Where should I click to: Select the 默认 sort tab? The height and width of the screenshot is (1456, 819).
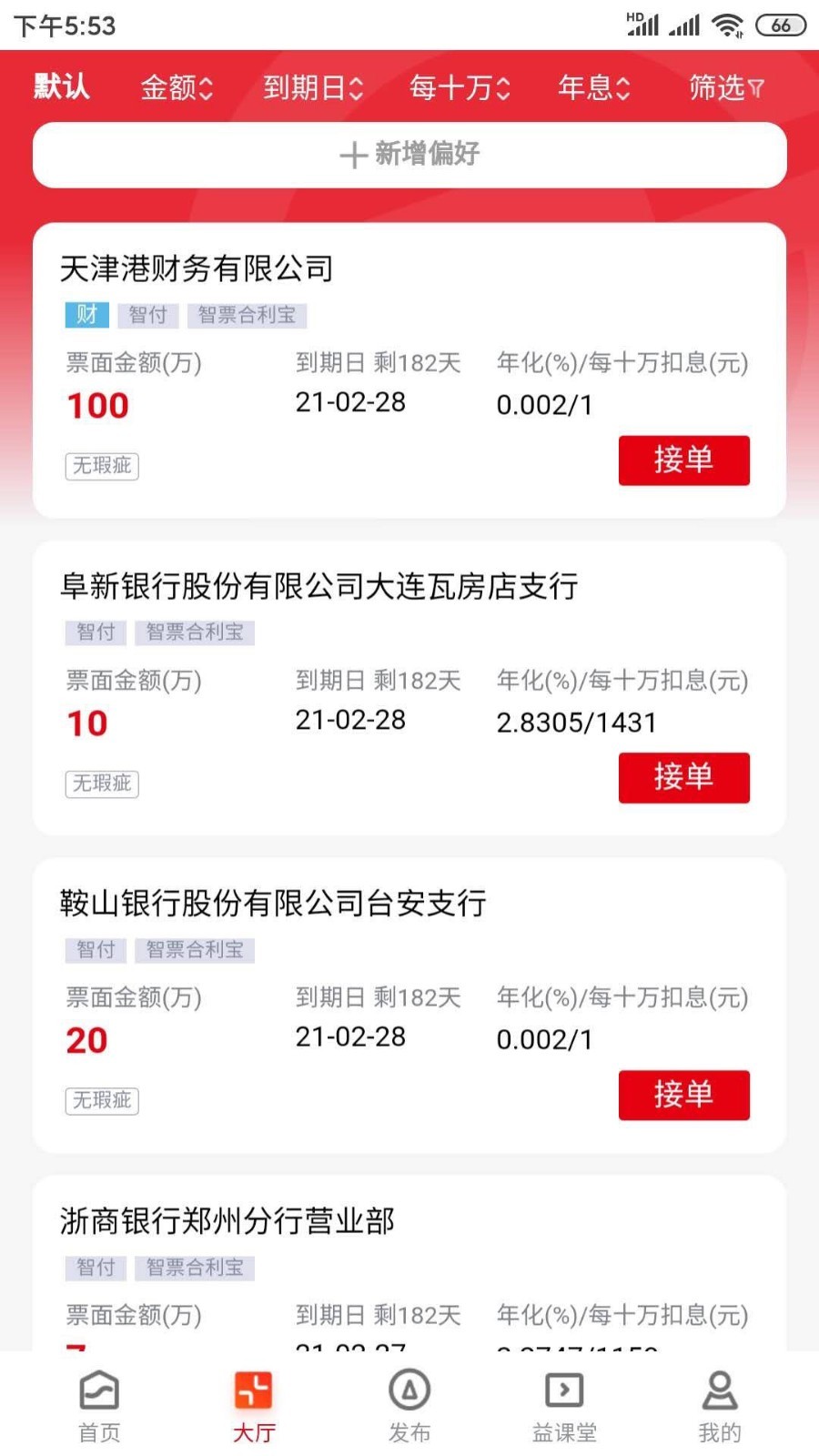tap(62, 87)
